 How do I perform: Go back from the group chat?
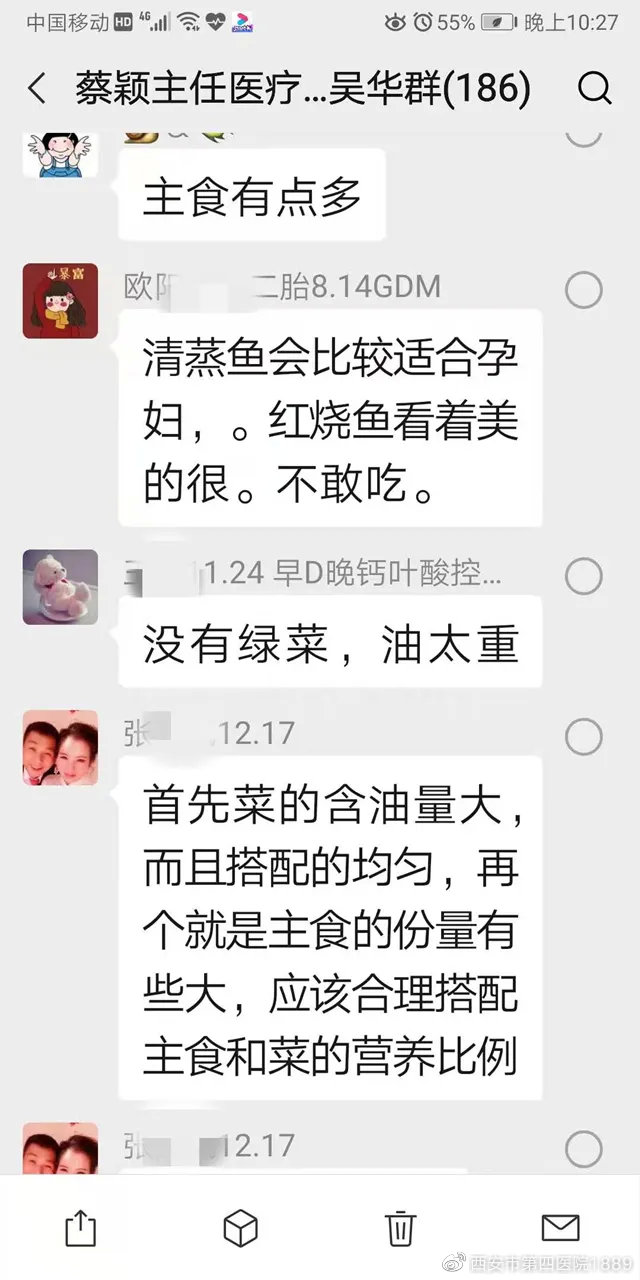tap(37, 89)
